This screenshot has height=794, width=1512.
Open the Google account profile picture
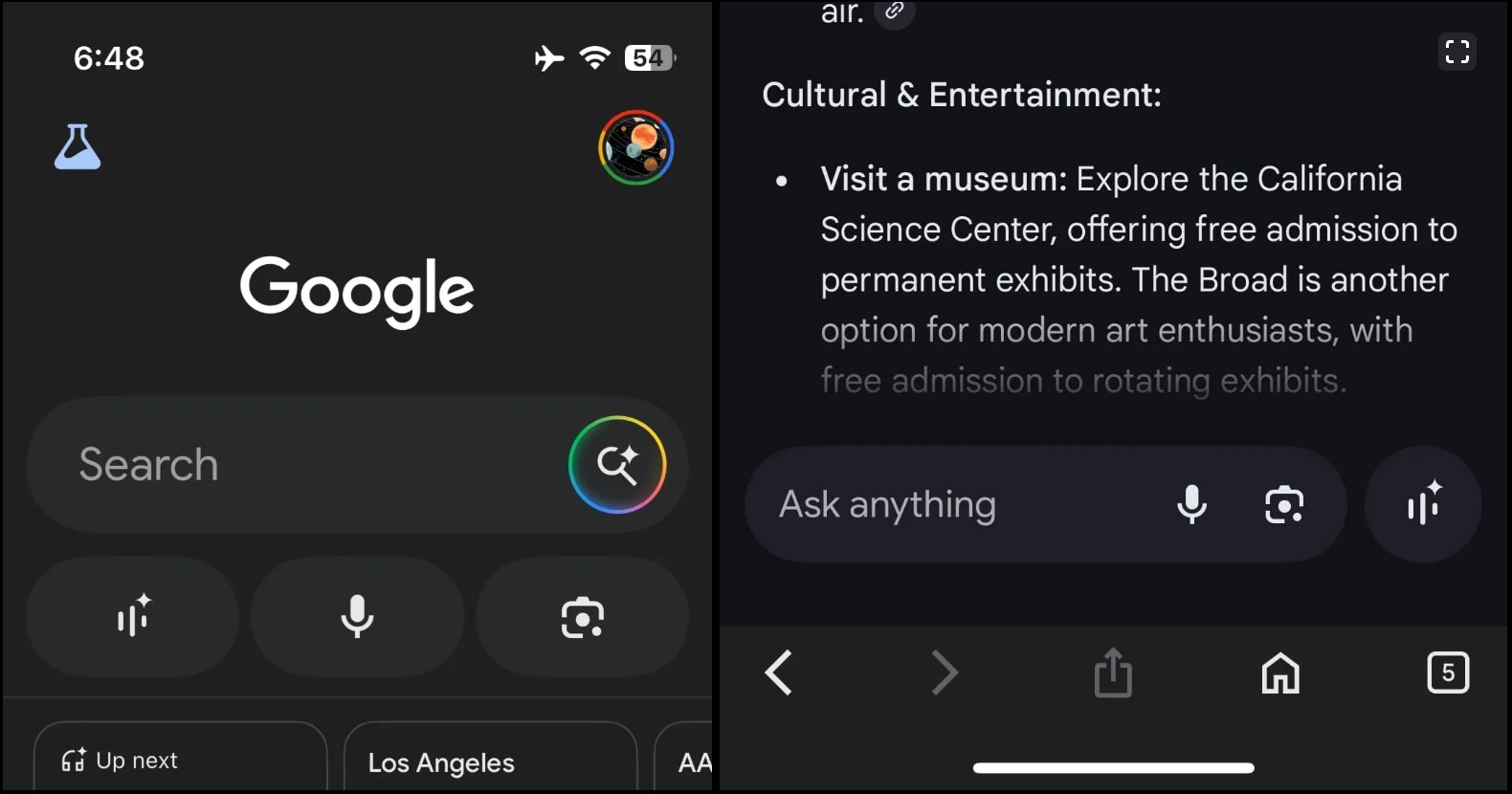pyautogui.click(x=636, y=147)
